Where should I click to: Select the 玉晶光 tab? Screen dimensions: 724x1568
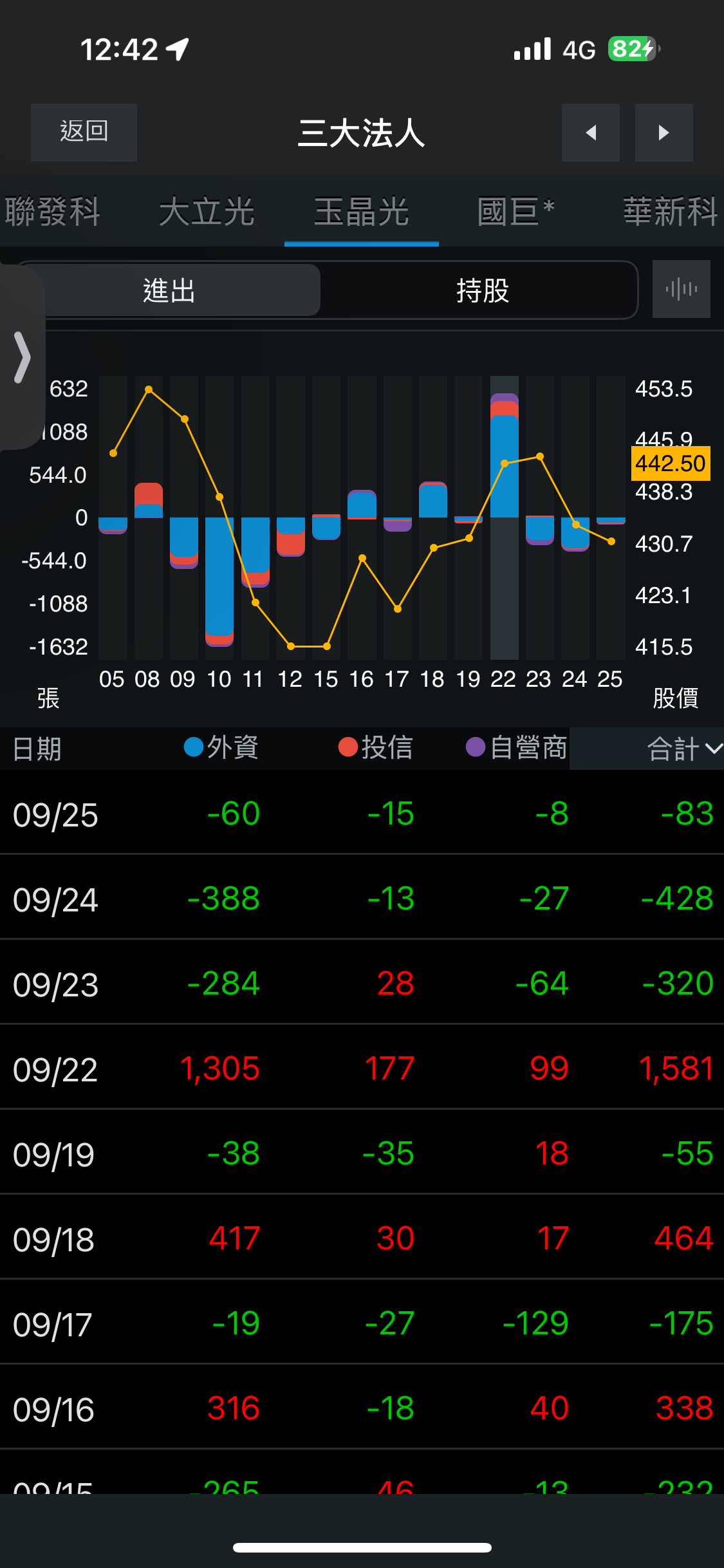[361, 212]
